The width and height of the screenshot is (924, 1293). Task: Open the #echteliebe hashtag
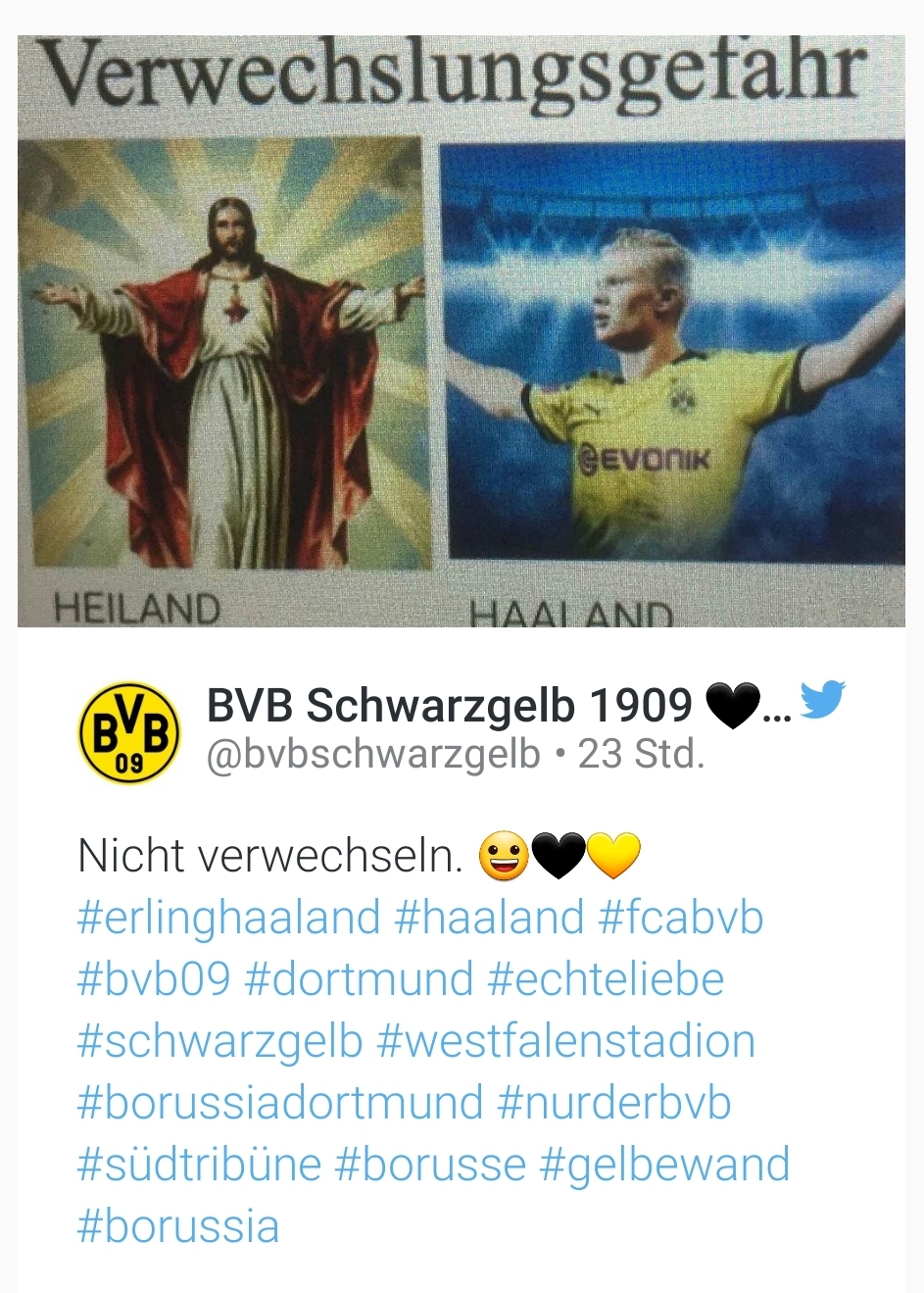click(605, 980)
